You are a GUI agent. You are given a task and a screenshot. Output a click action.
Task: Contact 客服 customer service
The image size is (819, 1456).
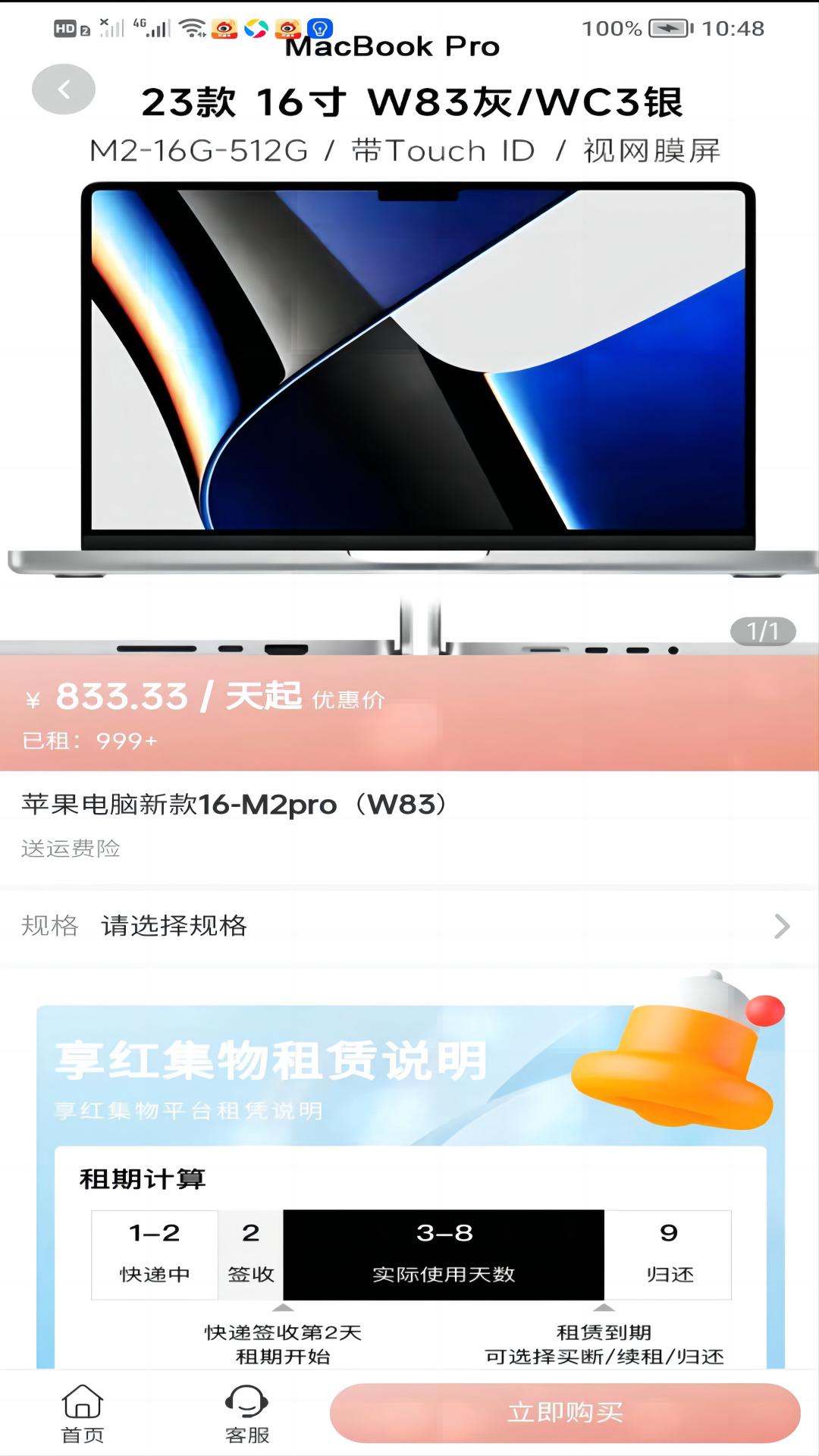pyautogui.click(x=247, y=1413)
